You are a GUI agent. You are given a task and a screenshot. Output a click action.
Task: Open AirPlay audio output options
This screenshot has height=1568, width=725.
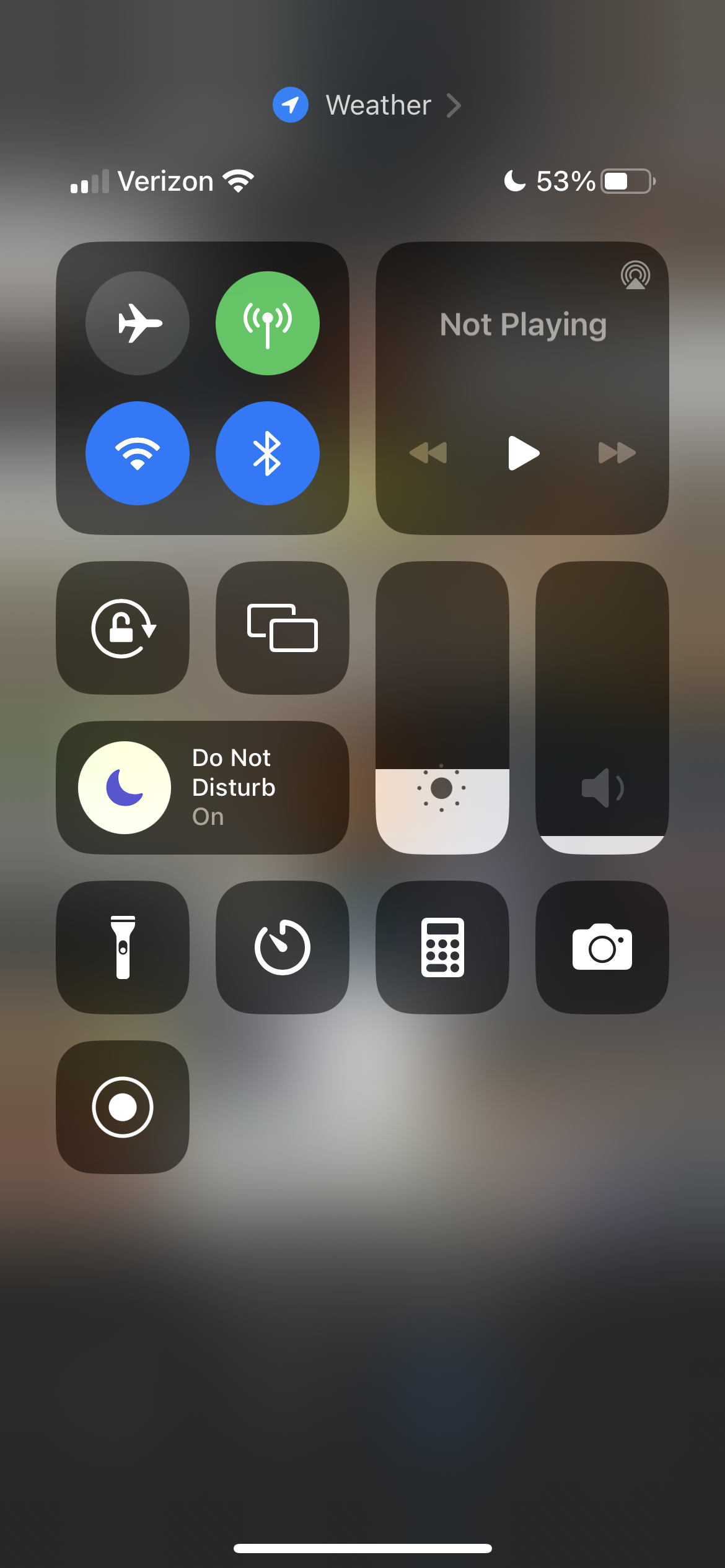tap(635, 276)
